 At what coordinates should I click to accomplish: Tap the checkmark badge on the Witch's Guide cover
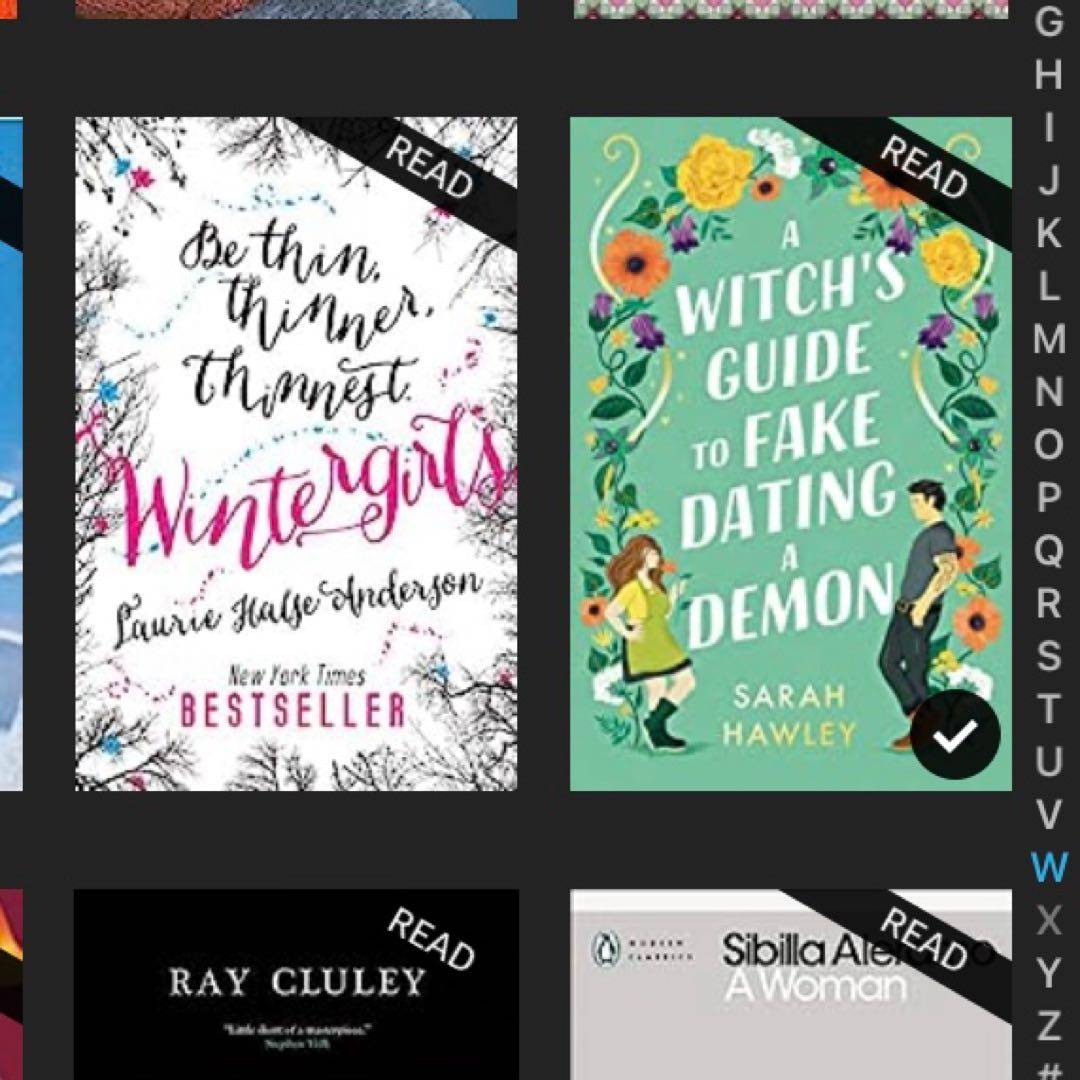pyautogui.click(x=956, y=735)
